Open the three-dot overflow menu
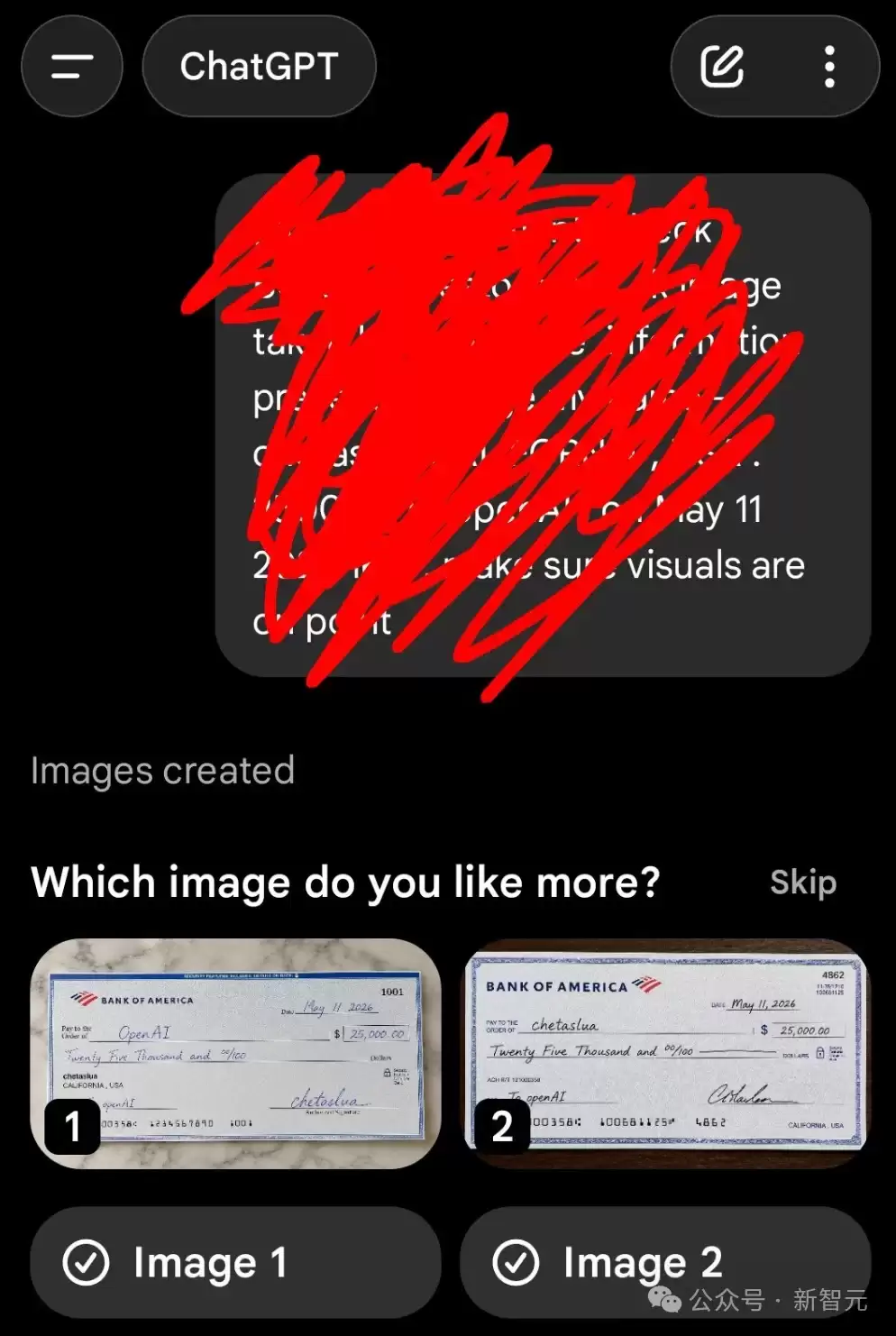896x1336 pixels. (829, 67)
